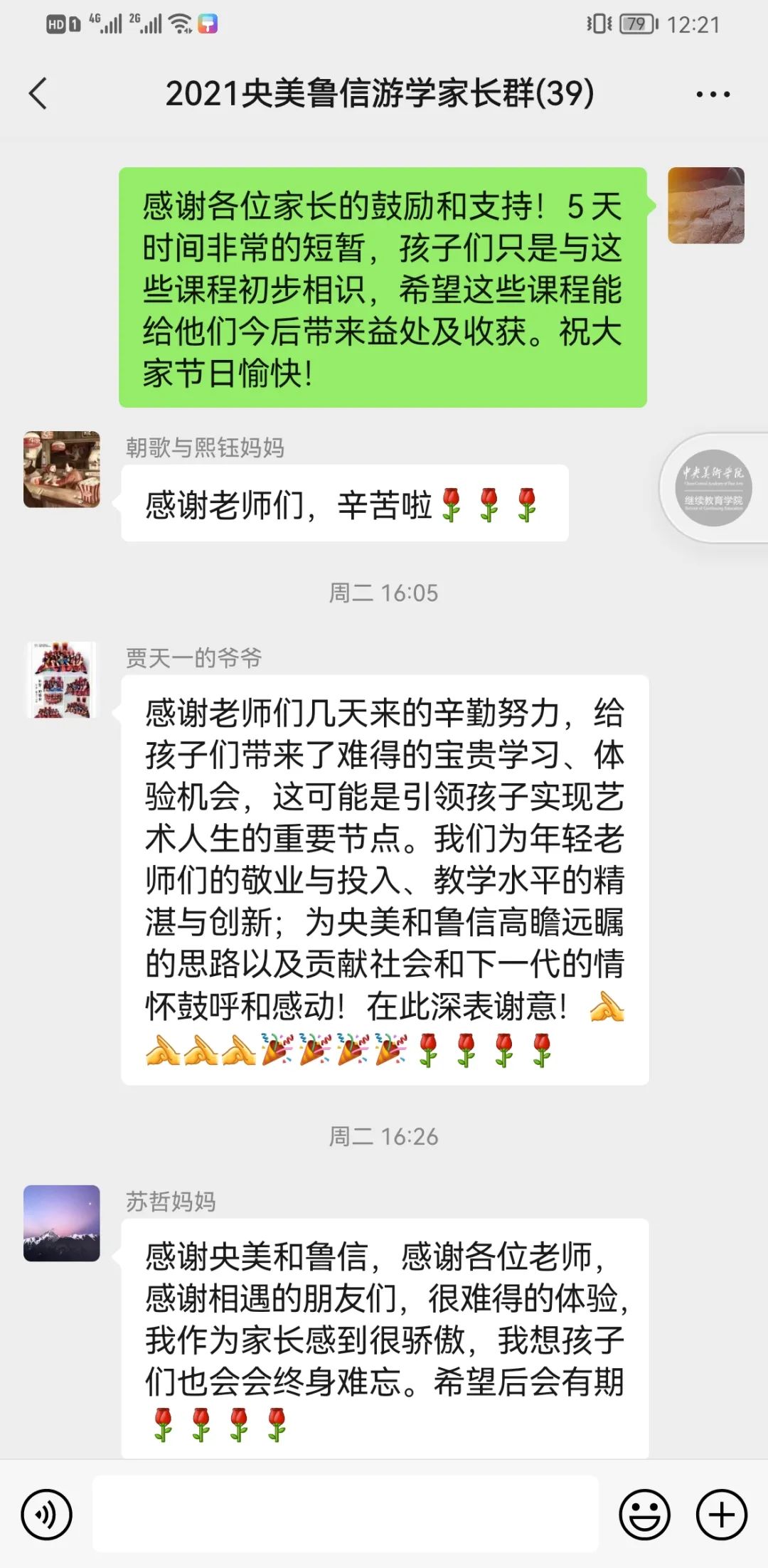Tap the 周二 16:26 timestamp
Image resolution: width=768 pixels, height=1568 pixels.
(384, 1136)
